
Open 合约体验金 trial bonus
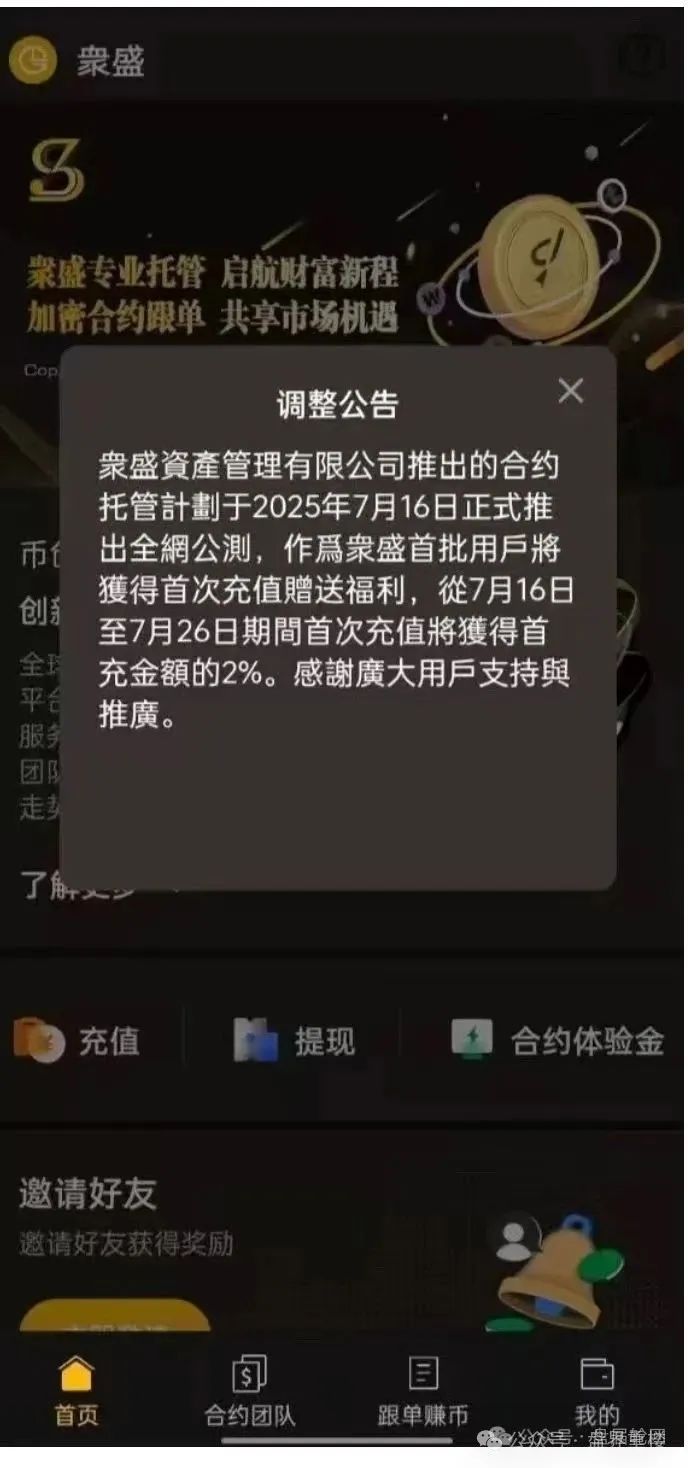(558, 1041)
